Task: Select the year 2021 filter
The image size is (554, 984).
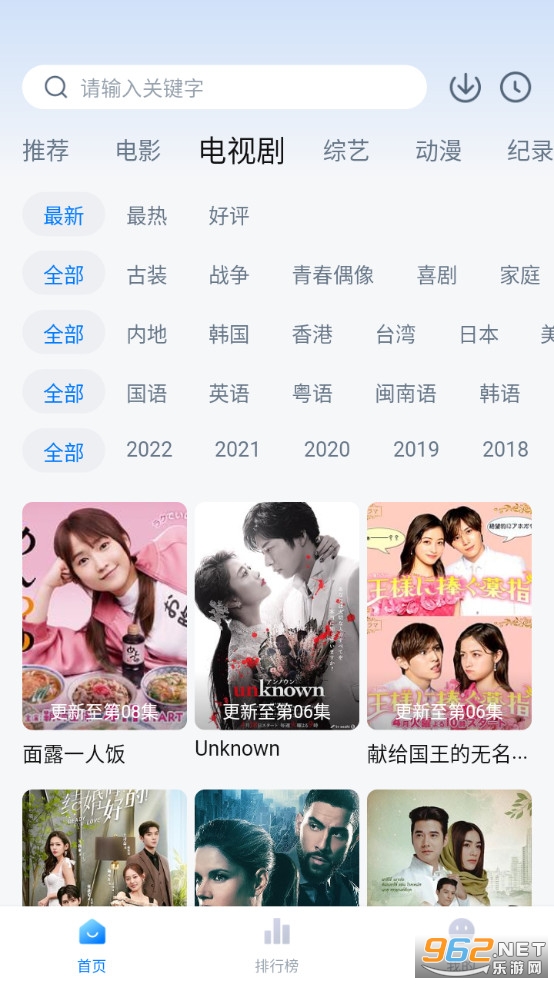Action: (x=237, y=449)
